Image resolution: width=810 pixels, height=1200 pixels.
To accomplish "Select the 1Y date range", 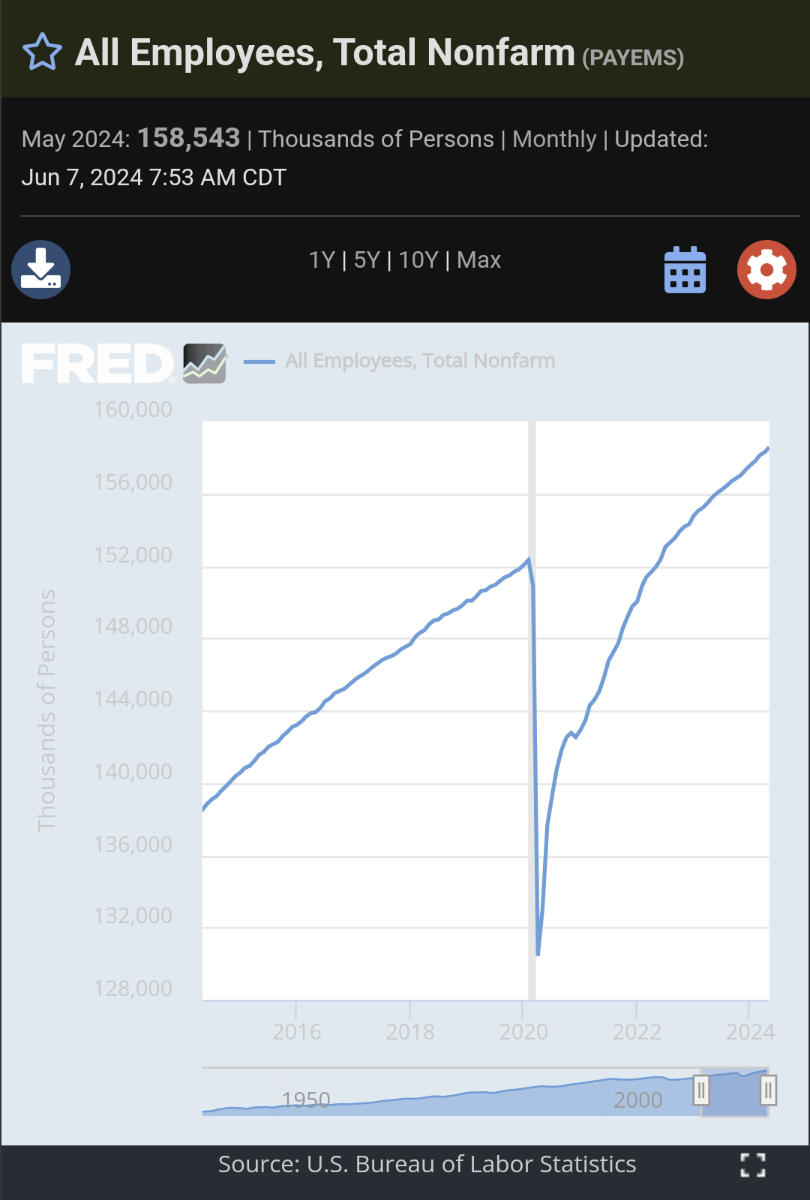I will click(x=321, y=260).
